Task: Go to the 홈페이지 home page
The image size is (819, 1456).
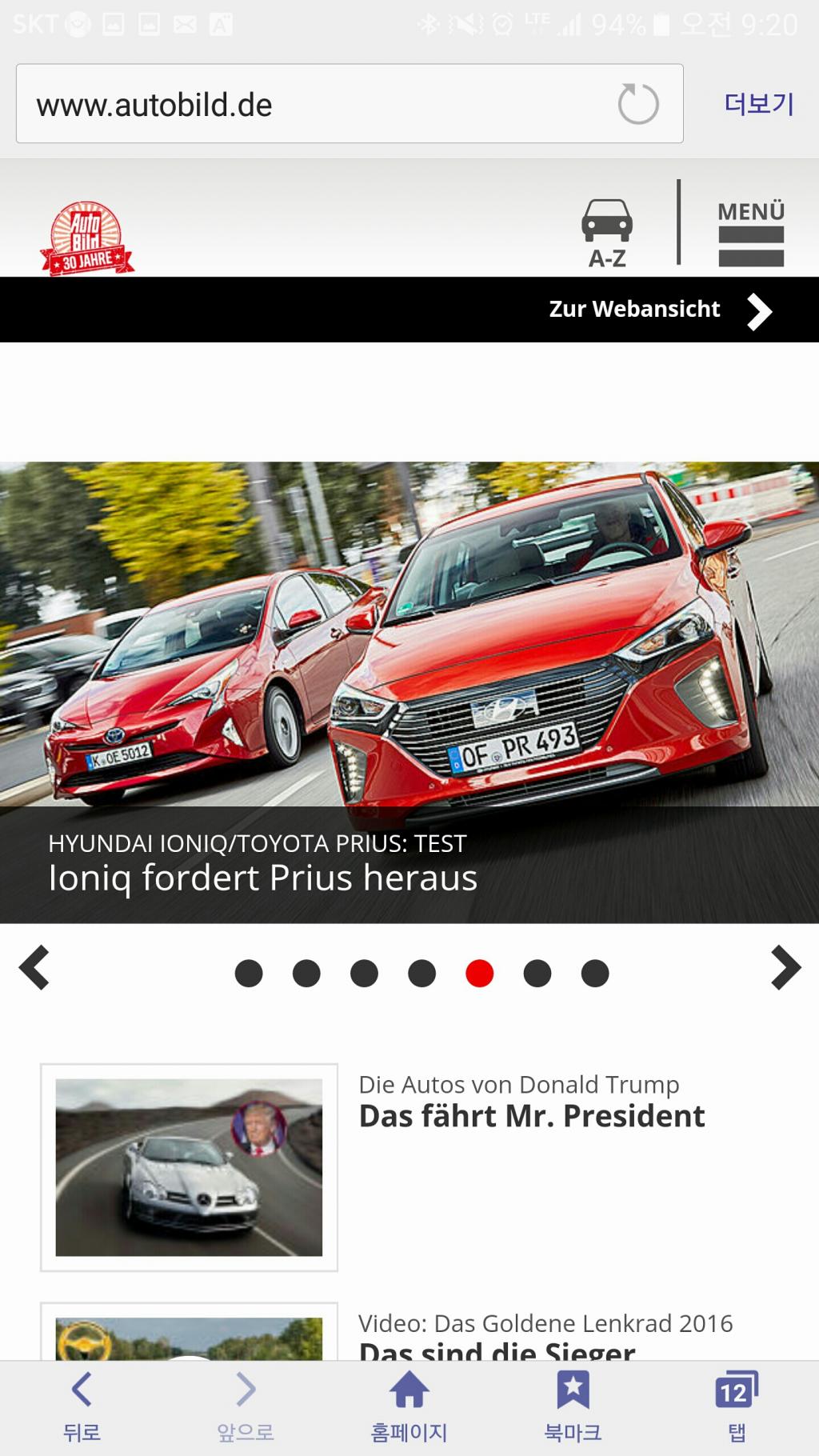Action: [409, 1406]
